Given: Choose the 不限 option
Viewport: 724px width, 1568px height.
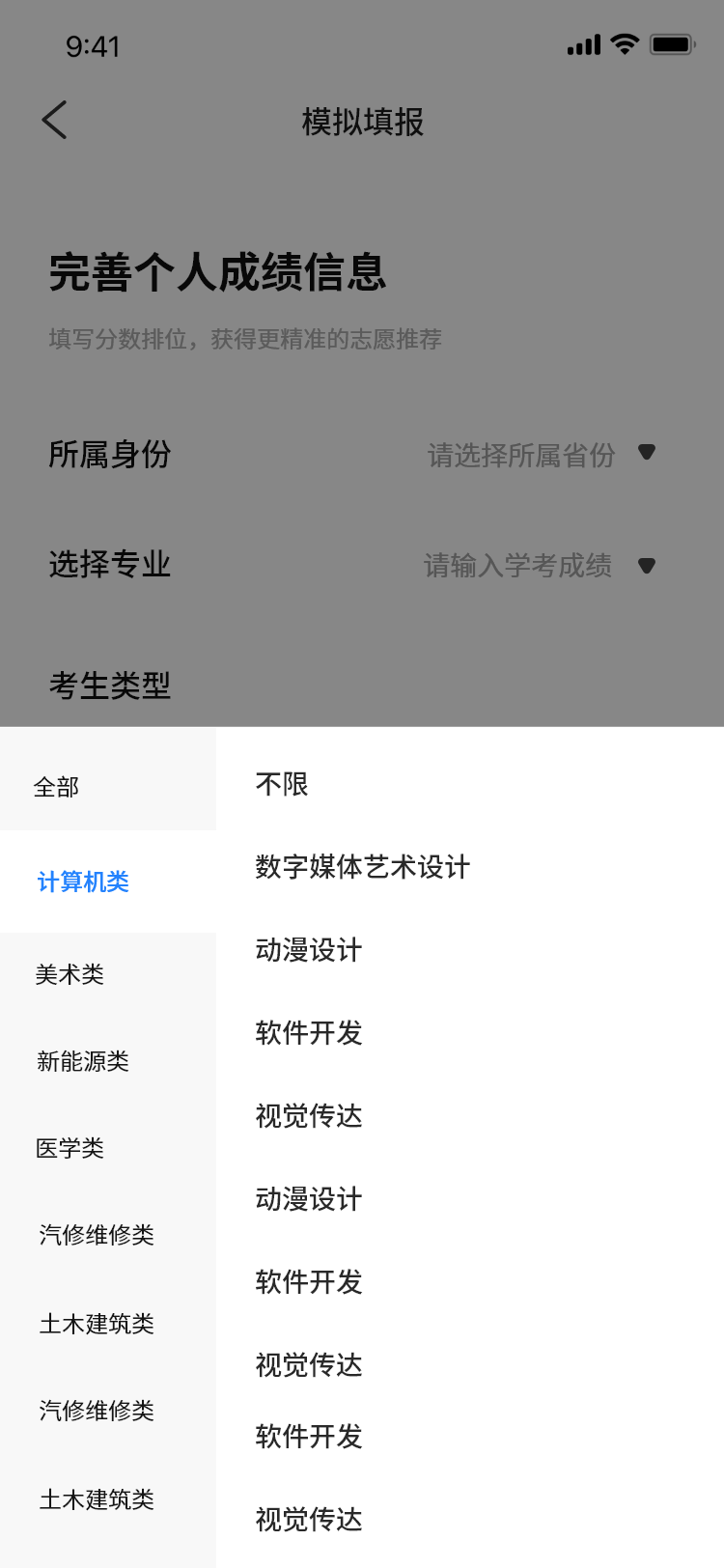Looking at the screenshot, I should (282, 784).
